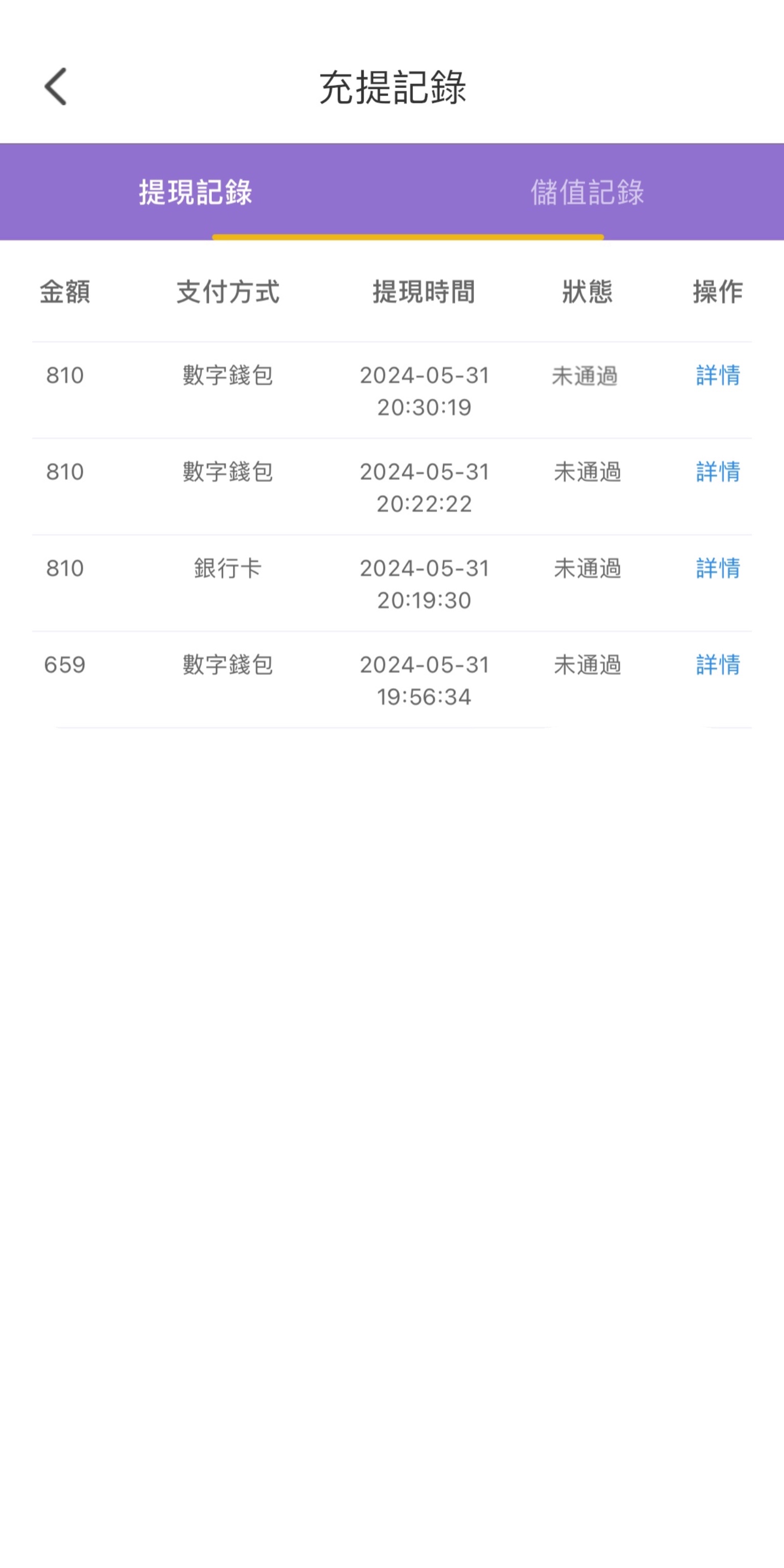View 詳情 for the 20:22:22 withdrawal

click(718, 472)
